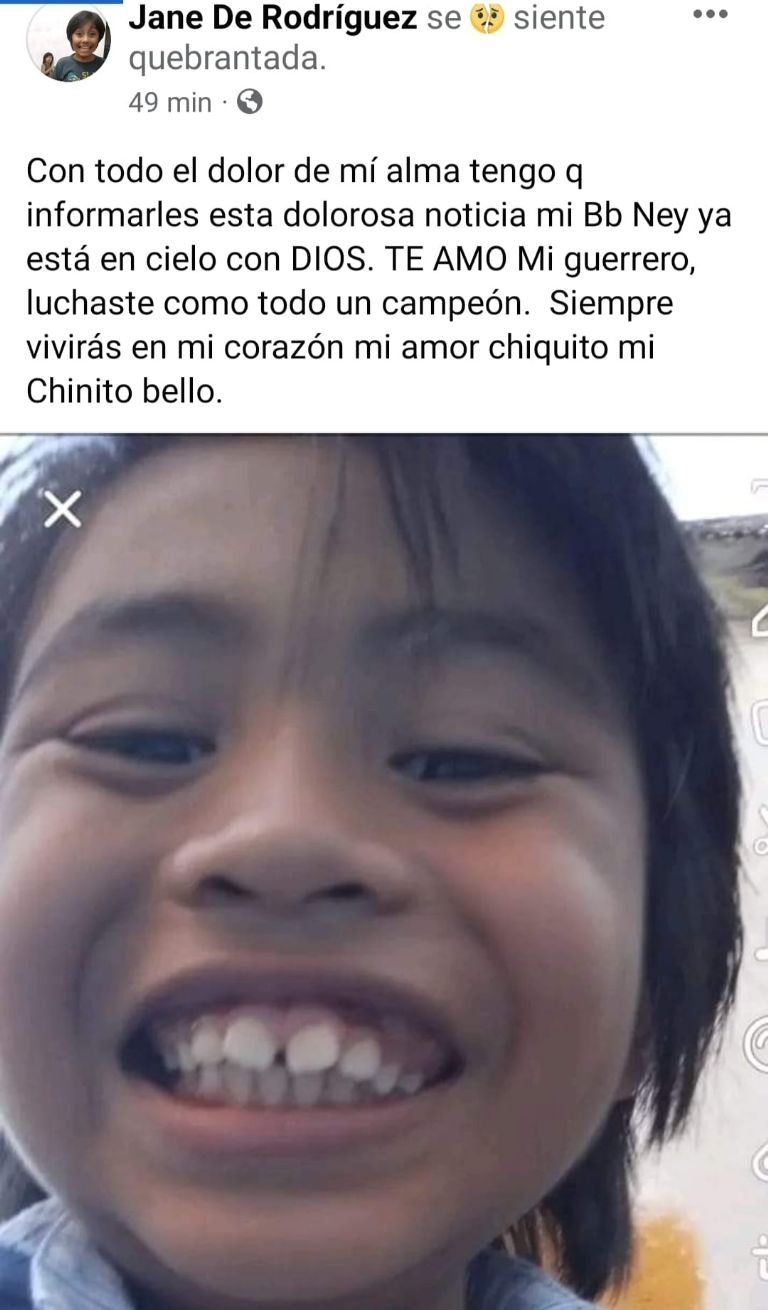Open the post's photo in full view
Viewport: 768px width, 1310px height.
384,870
